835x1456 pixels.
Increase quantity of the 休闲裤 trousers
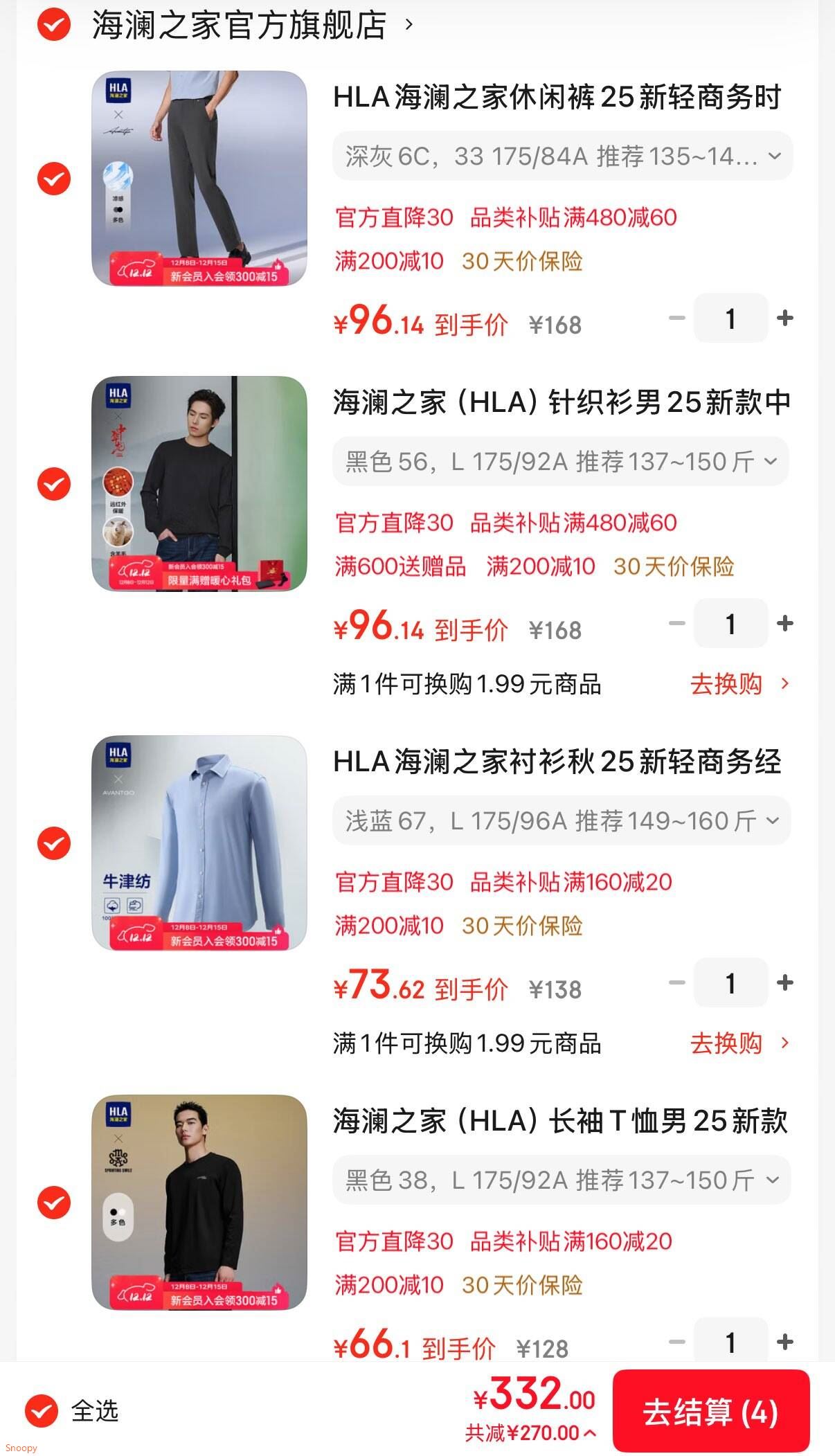pyautogui.click(x=785, y=318)
